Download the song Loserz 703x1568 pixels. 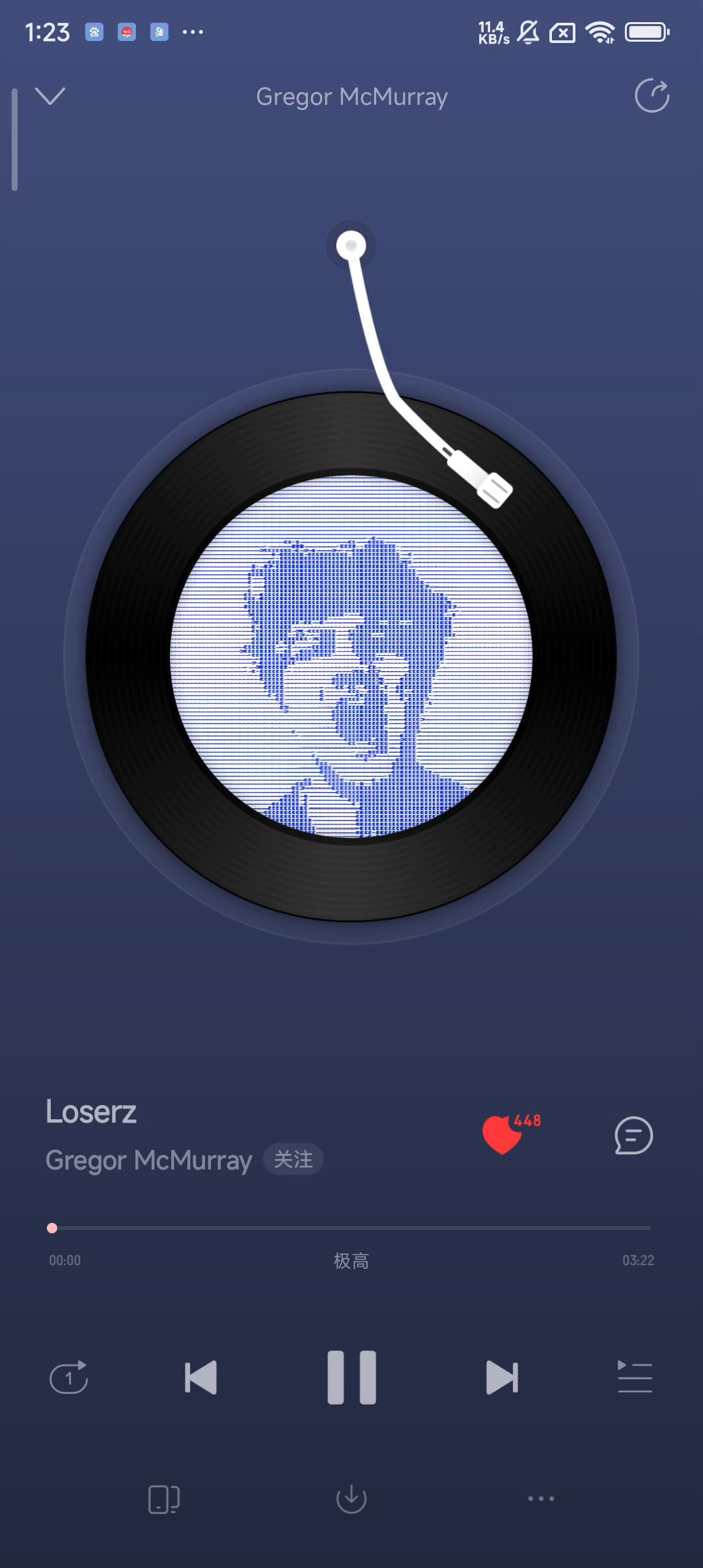351,1499
